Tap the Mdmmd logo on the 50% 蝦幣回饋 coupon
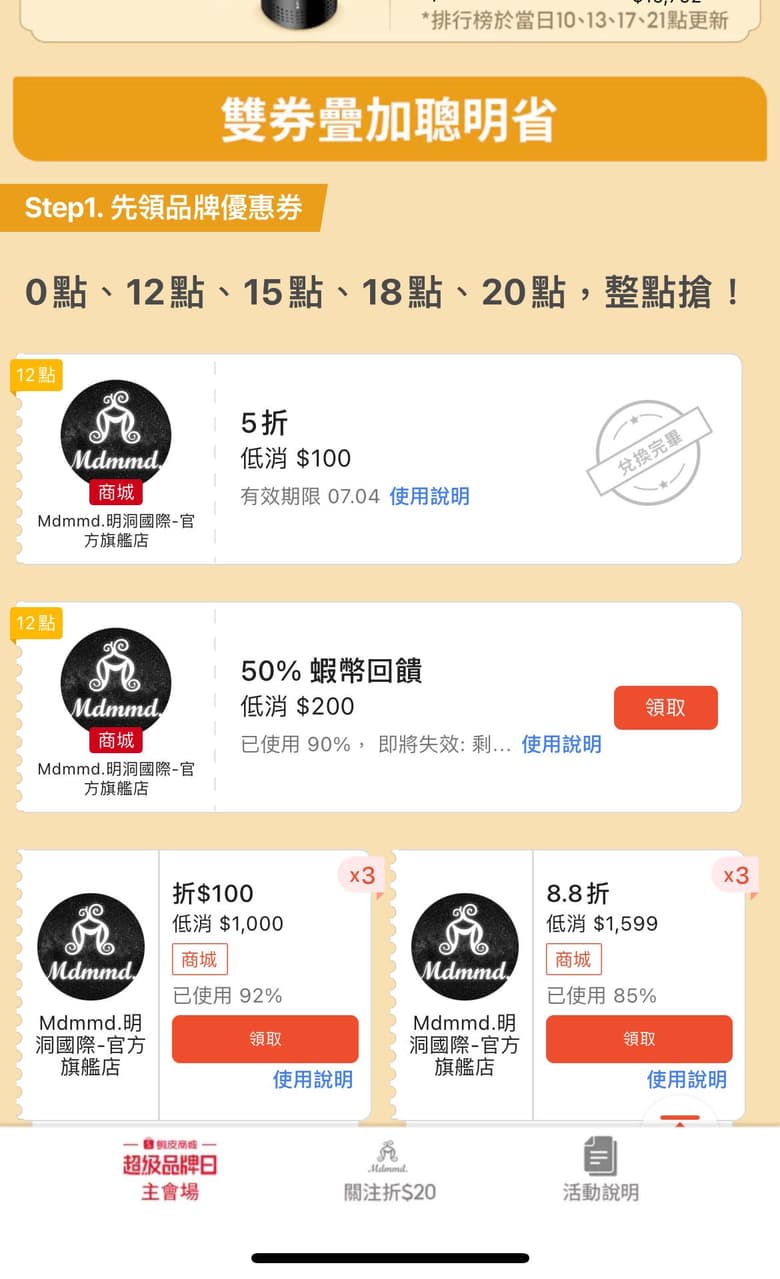The height and width of the screenshot is (1279, 780). point(115,683)
